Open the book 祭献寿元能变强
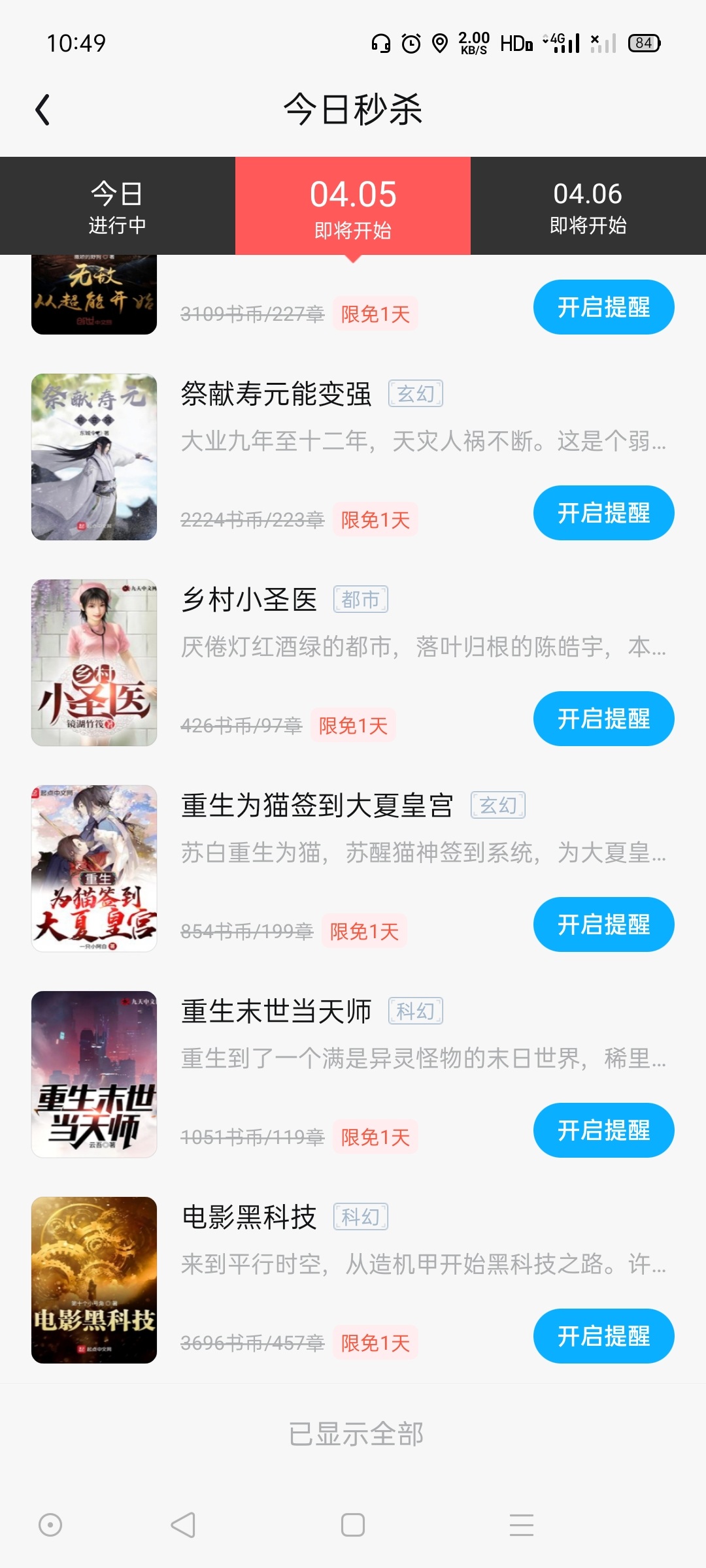 [x=276, y=394]
